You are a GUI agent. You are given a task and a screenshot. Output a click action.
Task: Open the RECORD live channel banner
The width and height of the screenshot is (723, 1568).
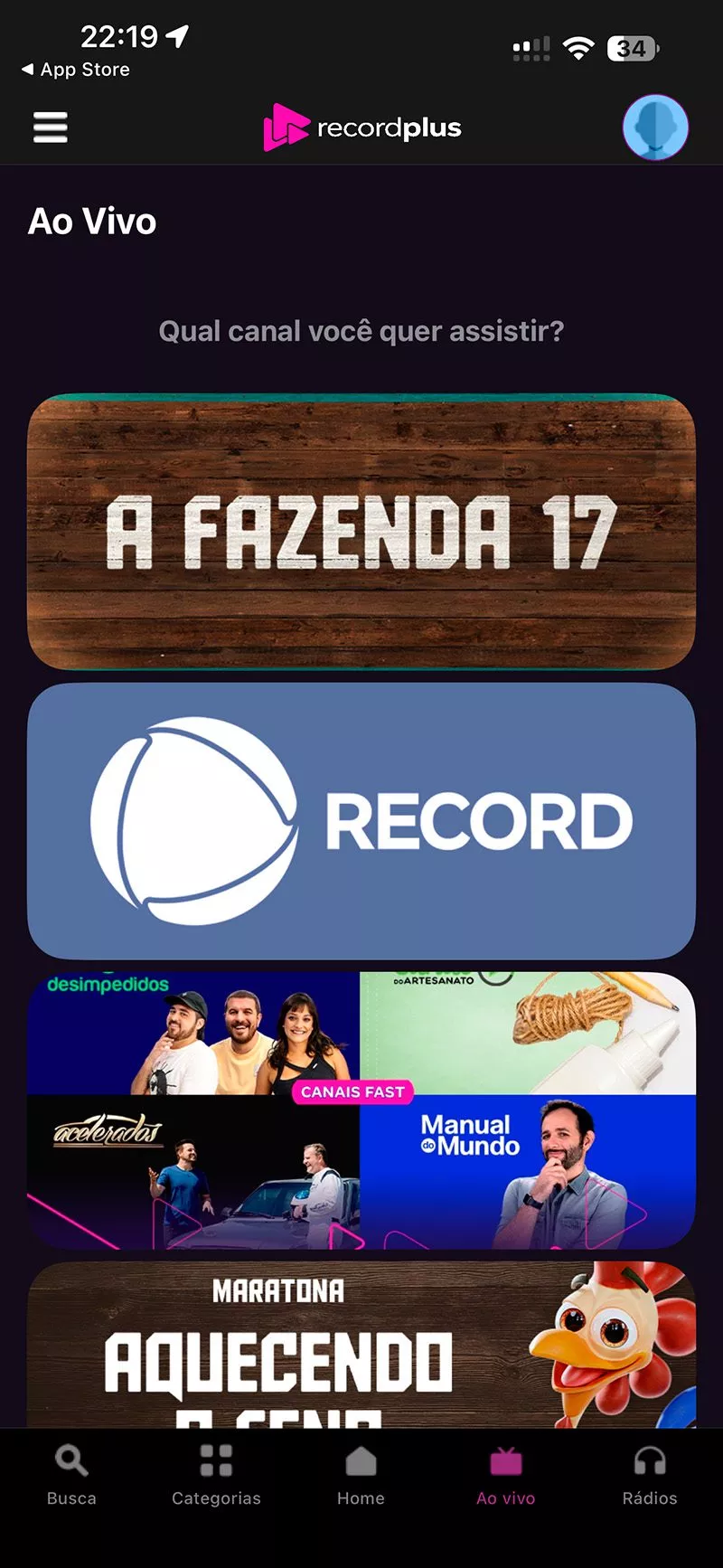point(361,820)
